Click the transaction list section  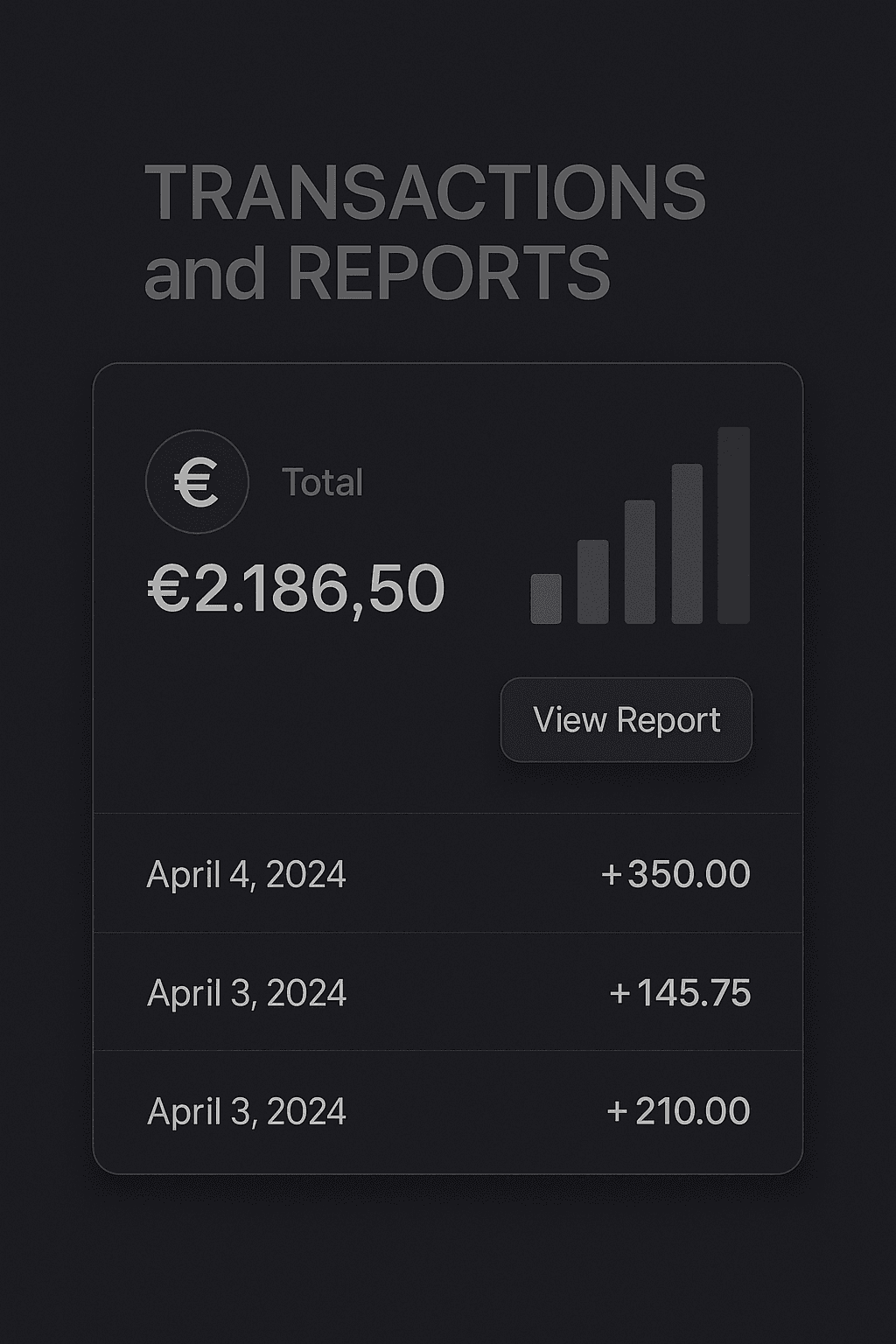point(448,992)
